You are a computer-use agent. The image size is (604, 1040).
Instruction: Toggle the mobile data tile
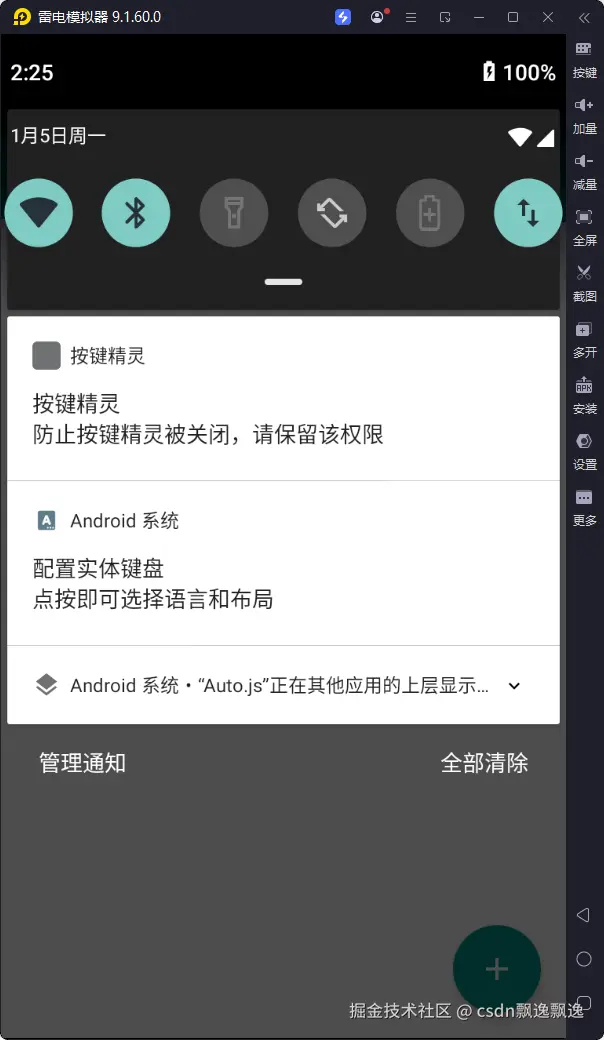(x=527, y=213)
